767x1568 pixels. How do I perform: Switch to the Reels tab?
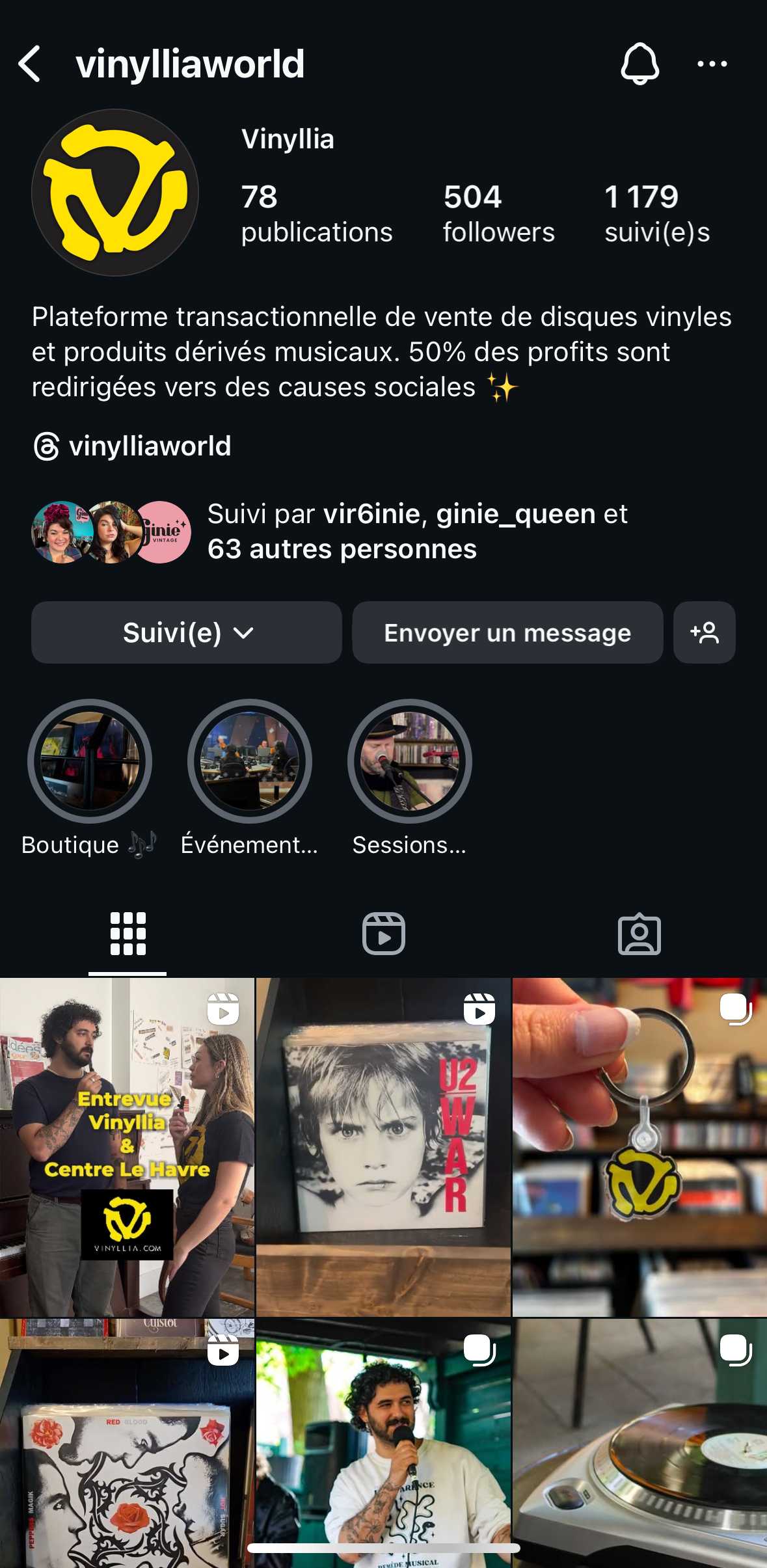[x=383, y=934]
